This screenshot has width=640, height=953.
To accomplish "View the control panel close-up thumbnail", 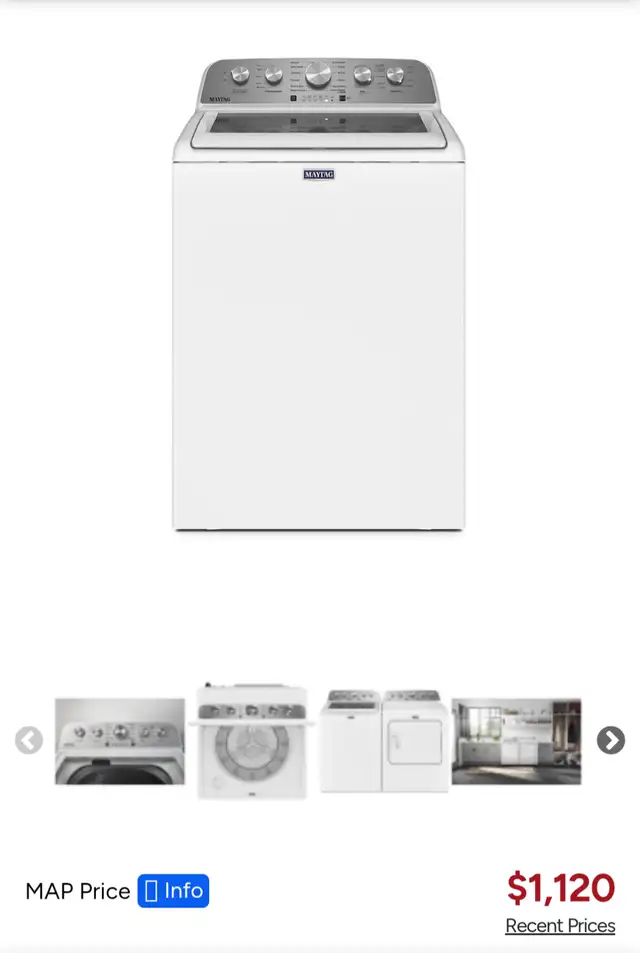I will (120, 741).
